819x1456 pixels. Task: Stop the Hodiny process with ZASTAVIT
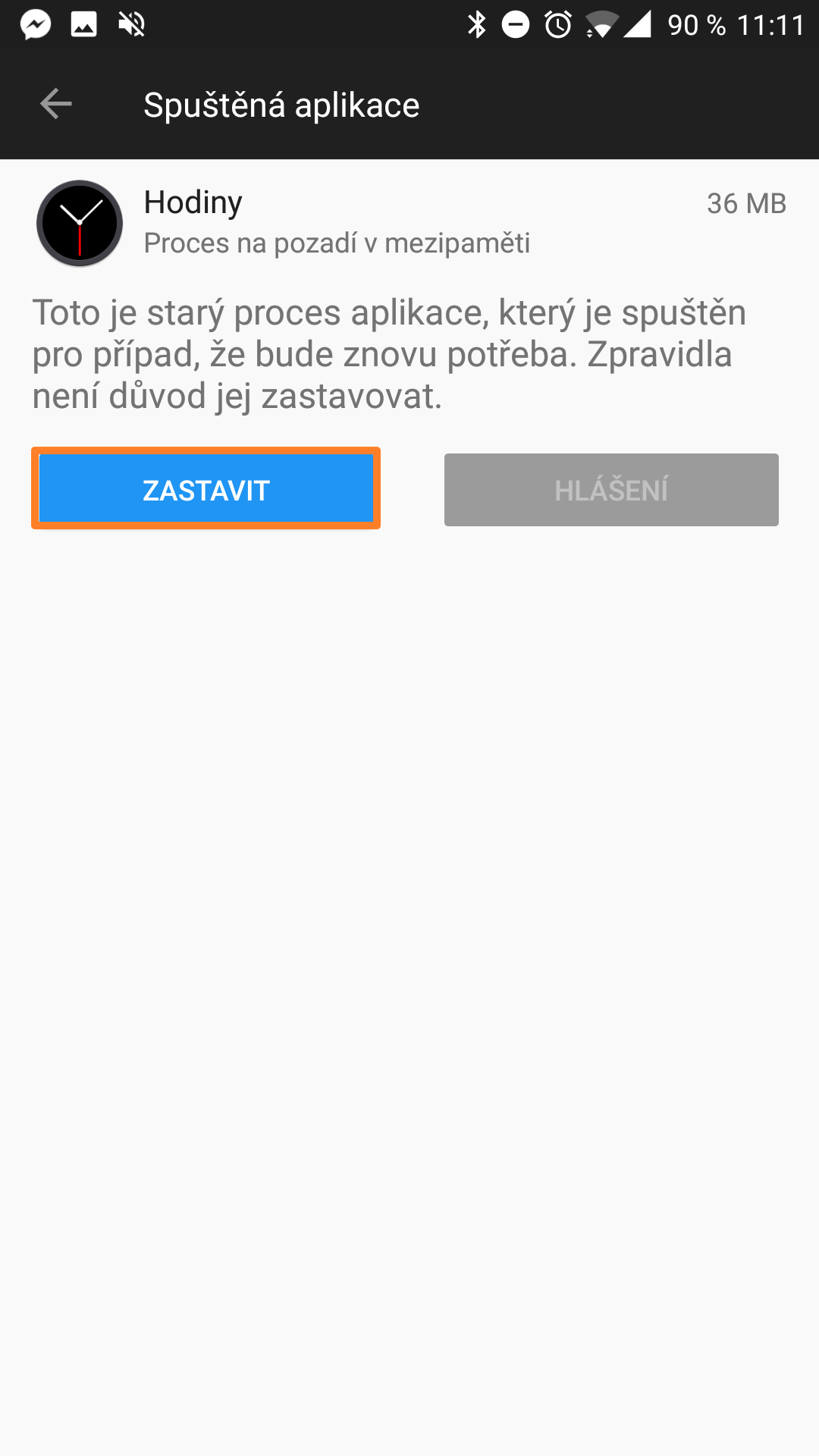[206, 489]
